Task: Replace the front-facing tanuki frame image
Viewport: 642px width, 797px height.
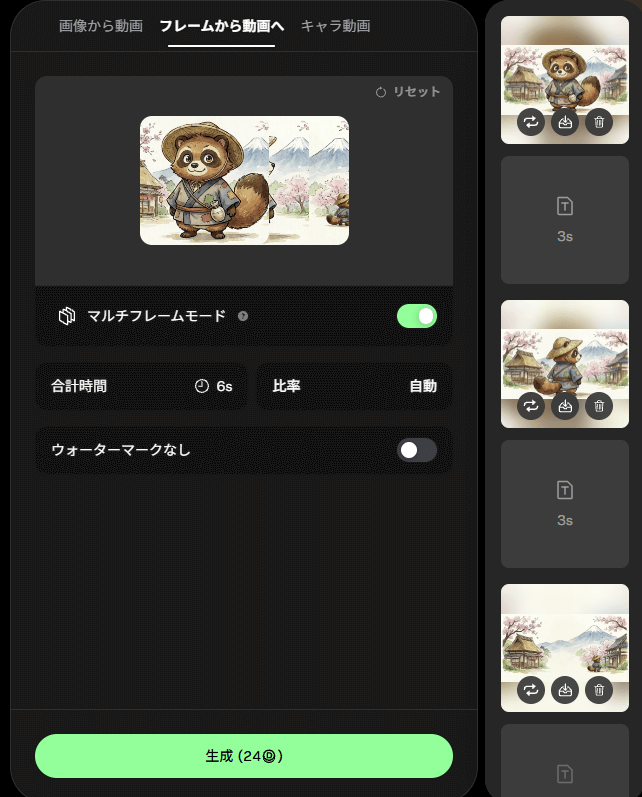Action: click(531, 122)
